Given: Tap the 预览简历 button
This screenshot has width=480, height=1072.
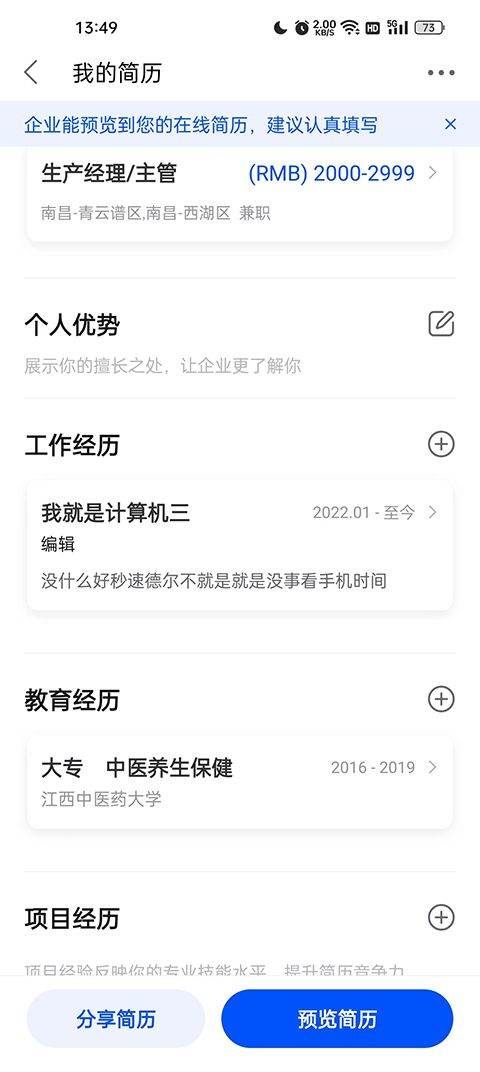Looking at the screenshot, I should point(337,1019).
